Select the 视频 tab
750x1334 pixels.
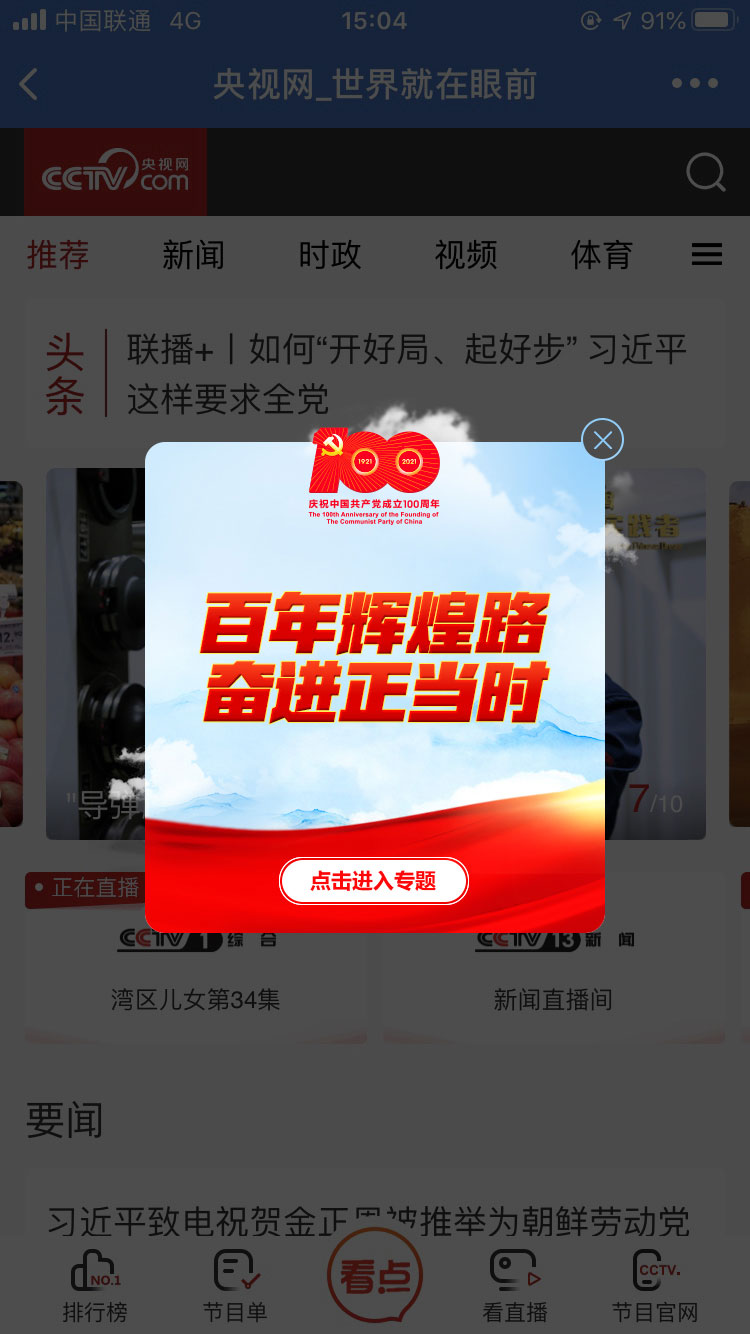click(x=465, y=255)
